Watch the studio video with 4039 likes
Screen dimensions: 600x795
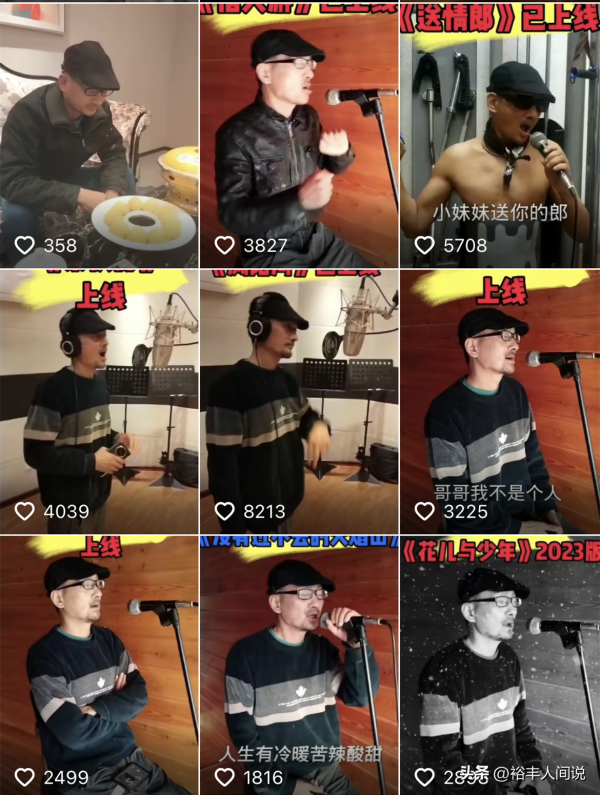point(98,400)
